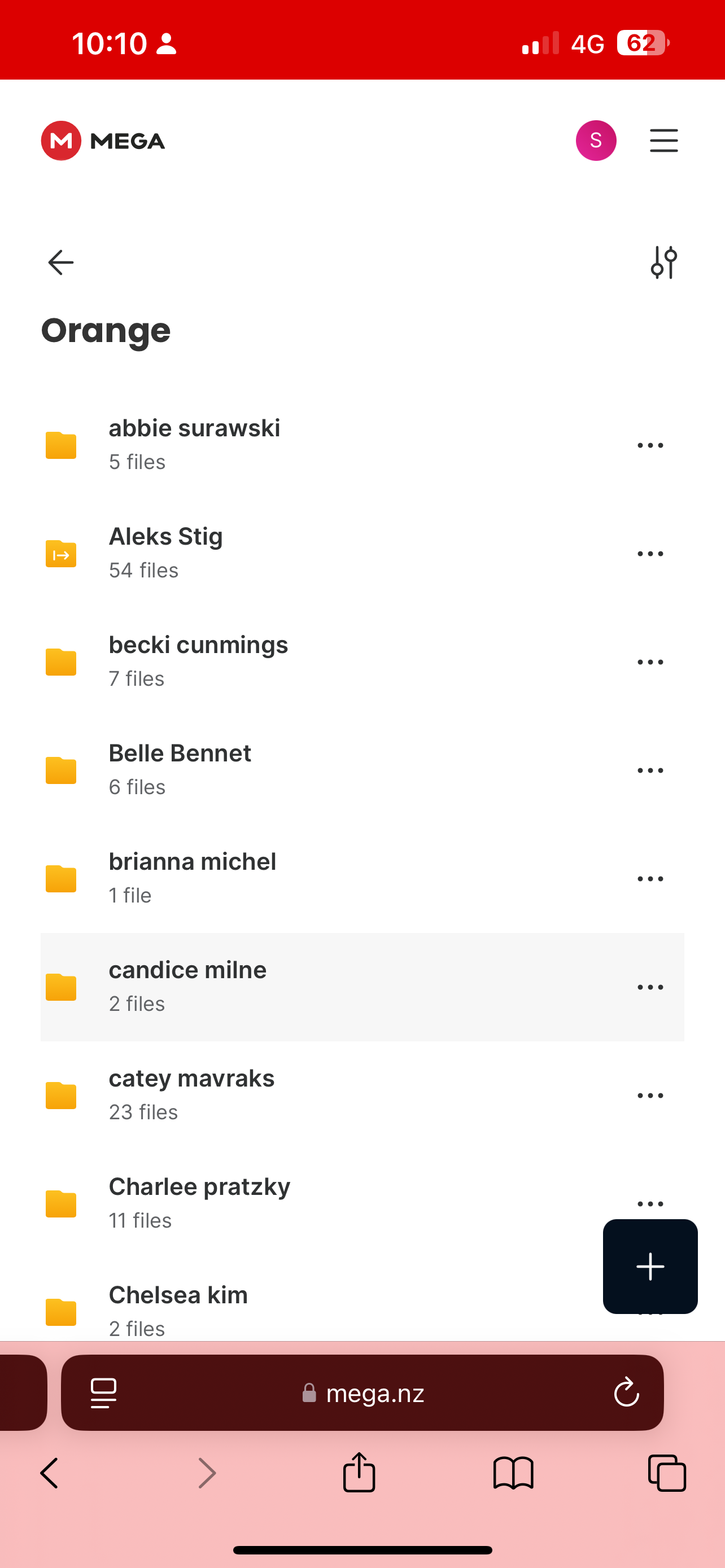The image size is (725, 1568).
Task: Open the candice milne folder
Action: 187,986
